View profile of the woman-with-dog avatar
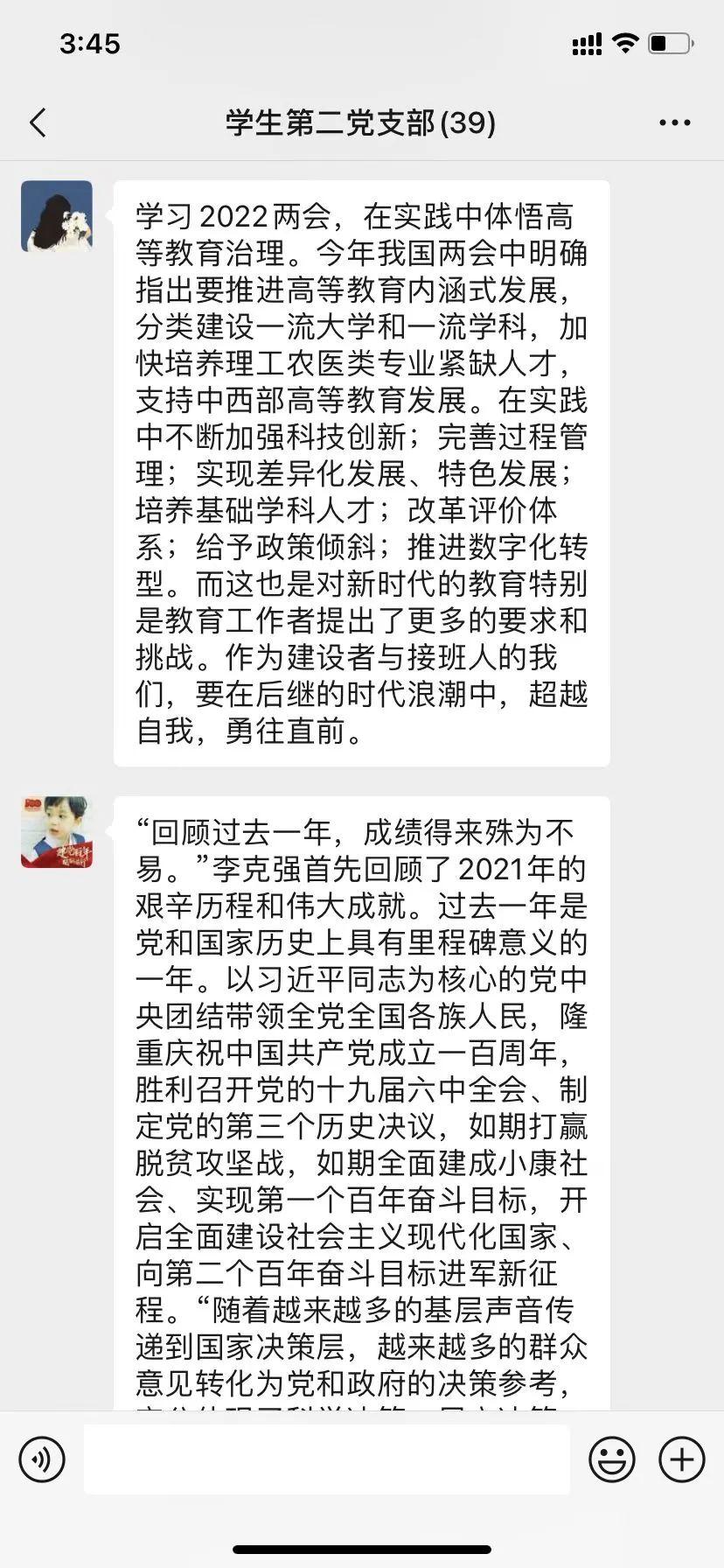 (x=57, y=216)
